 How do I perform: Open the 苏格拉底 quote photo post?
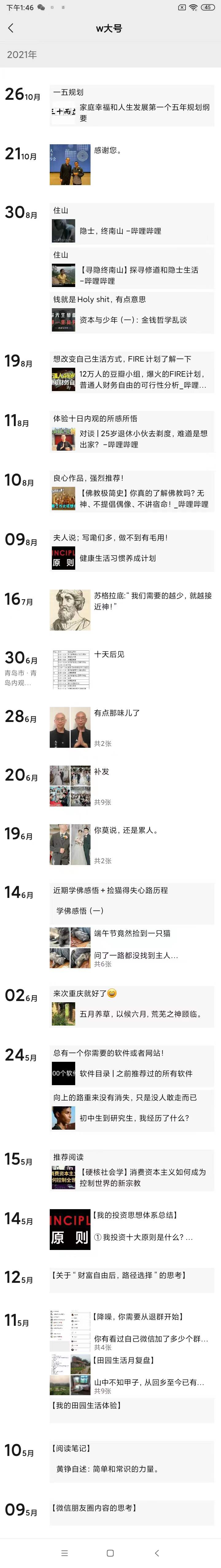coord(70,610)
